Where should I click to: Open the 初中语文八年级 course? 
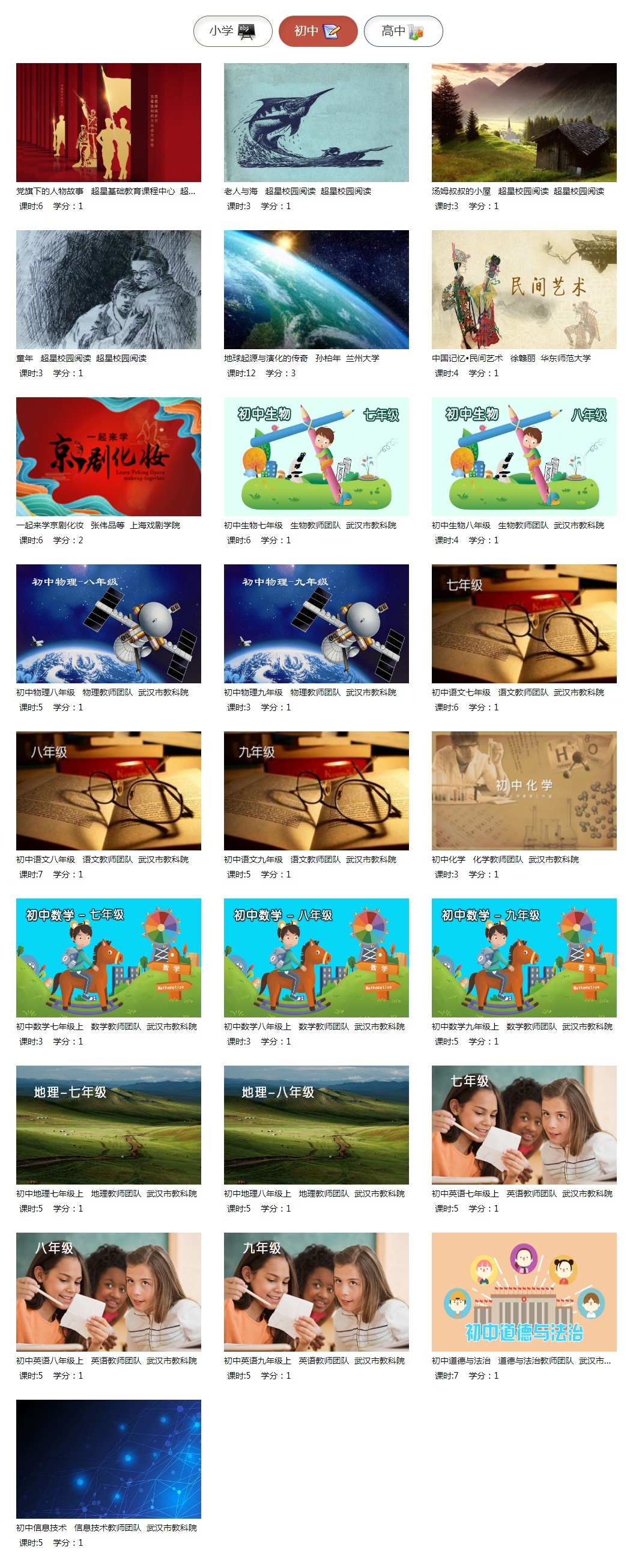tap(108, 790)
